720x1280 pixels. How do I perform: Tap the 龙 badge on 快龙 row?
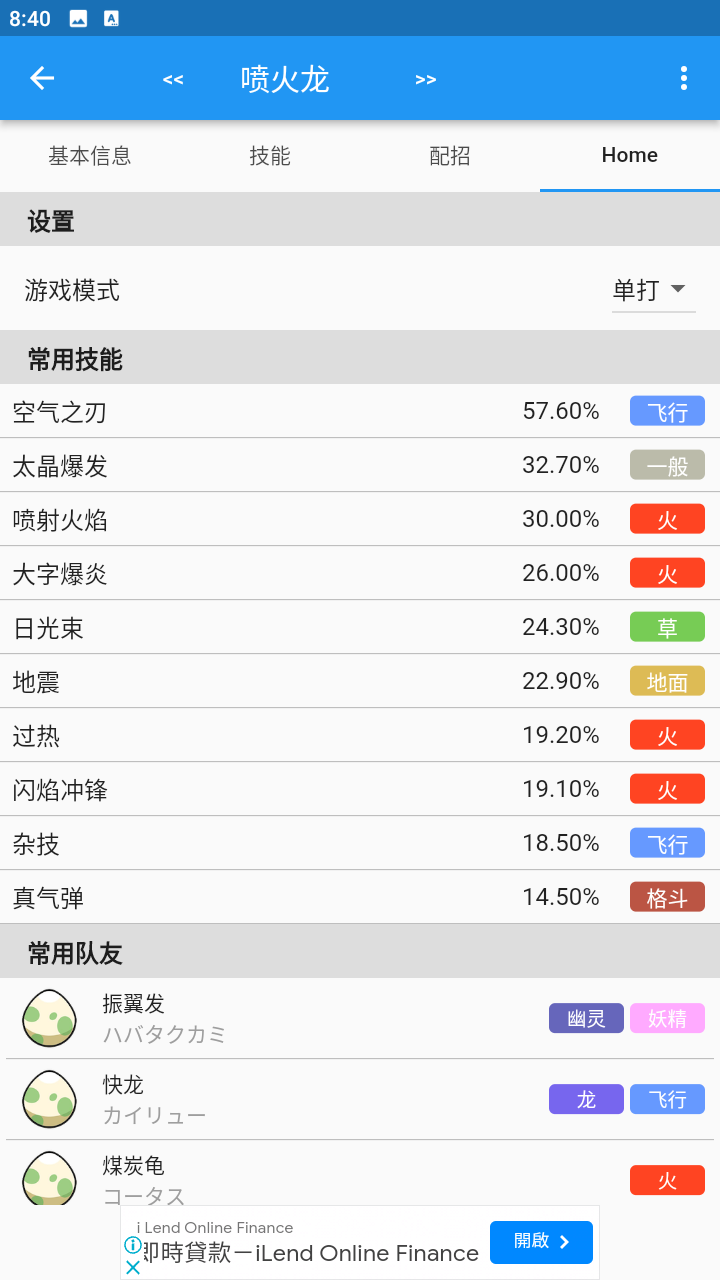click(x=586, y=1098)
